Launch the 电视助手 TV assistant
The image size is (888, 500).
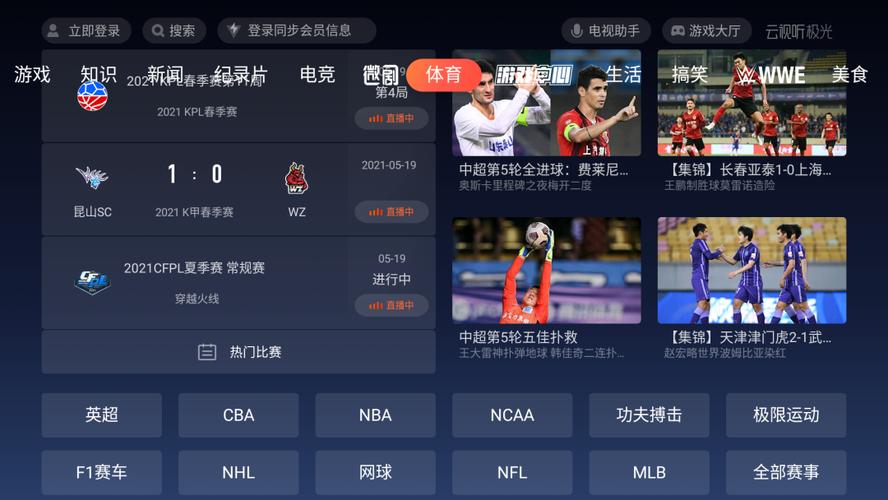coord(606,31)
